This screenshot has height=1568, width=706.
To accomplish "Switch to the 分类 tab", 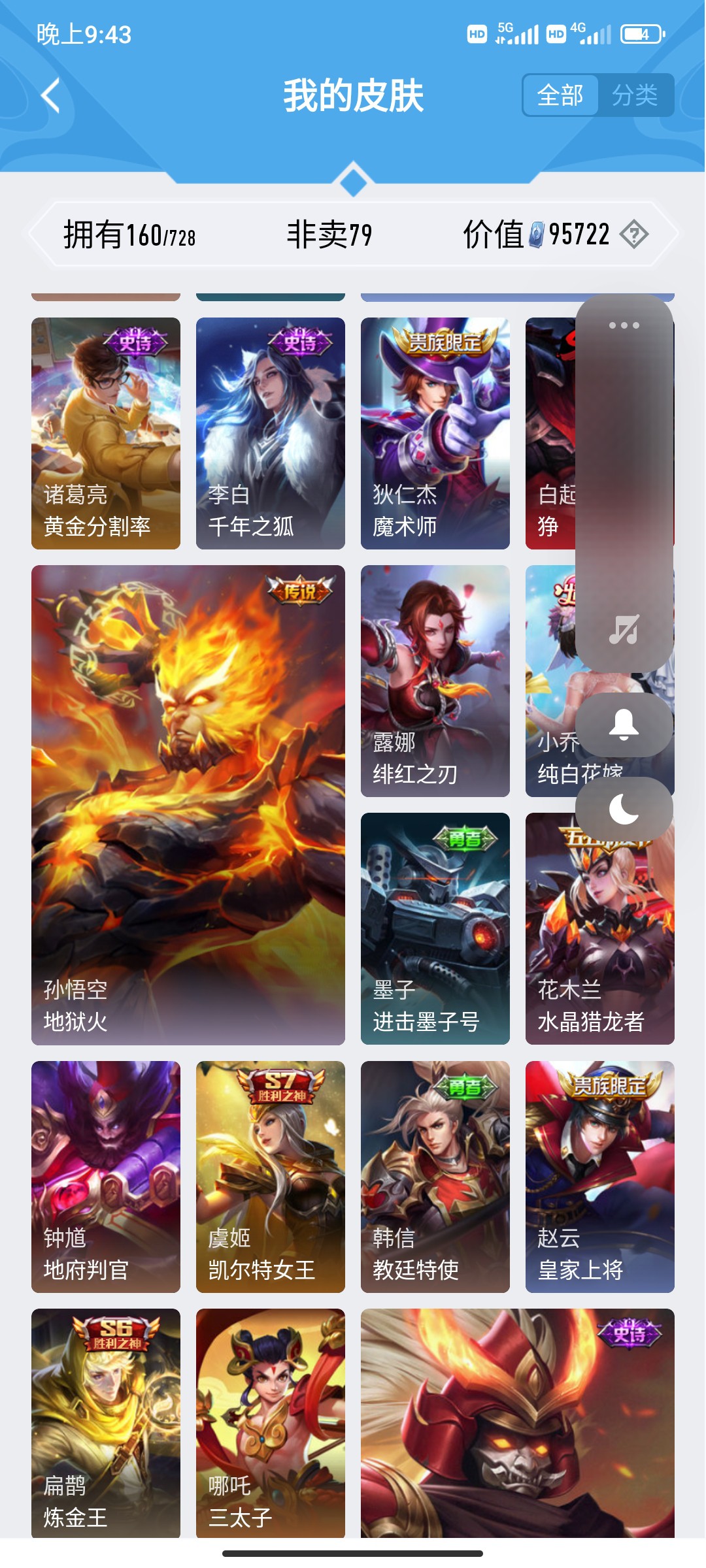I will point(635,95).
